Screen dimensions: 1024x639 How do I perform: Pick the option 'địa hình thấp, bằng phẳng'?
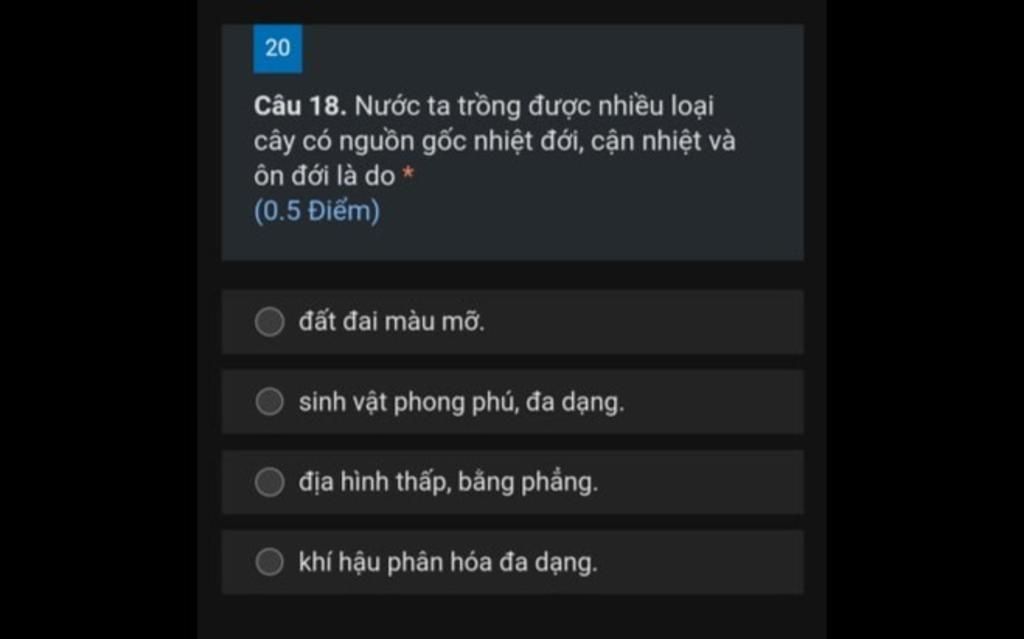(x=269, y=482)
